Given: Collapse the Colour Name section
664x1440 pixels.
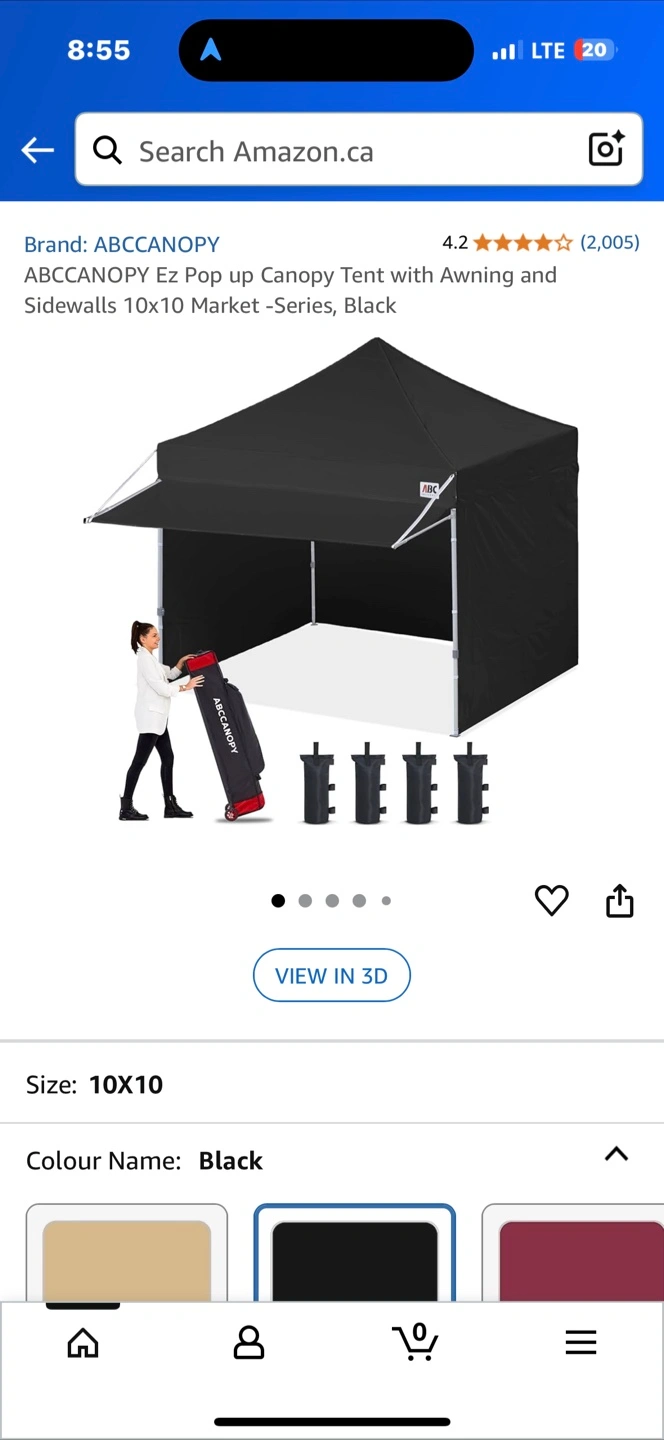Looking at the screenshot, I should tap(616, 1154).
